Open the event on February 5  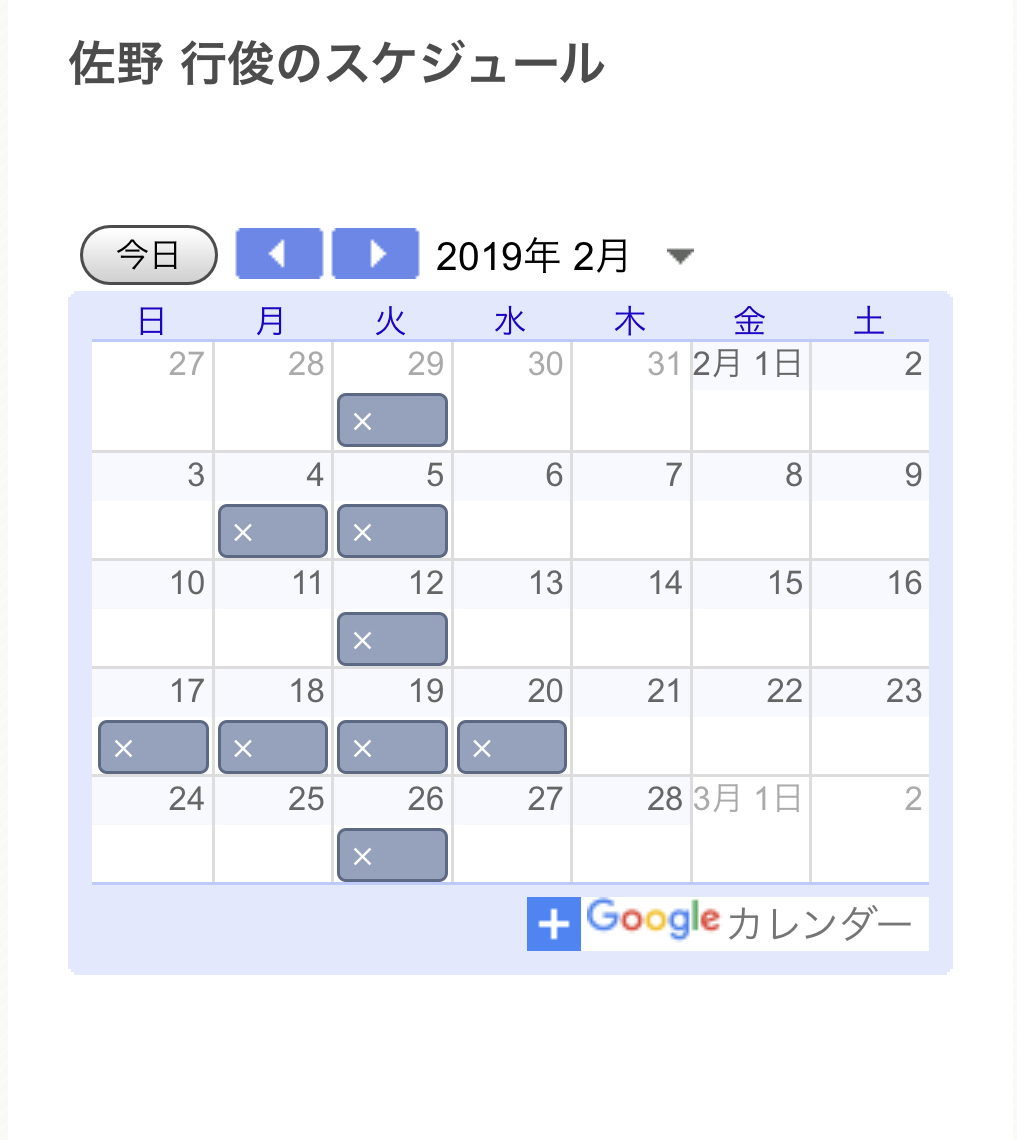392,531
